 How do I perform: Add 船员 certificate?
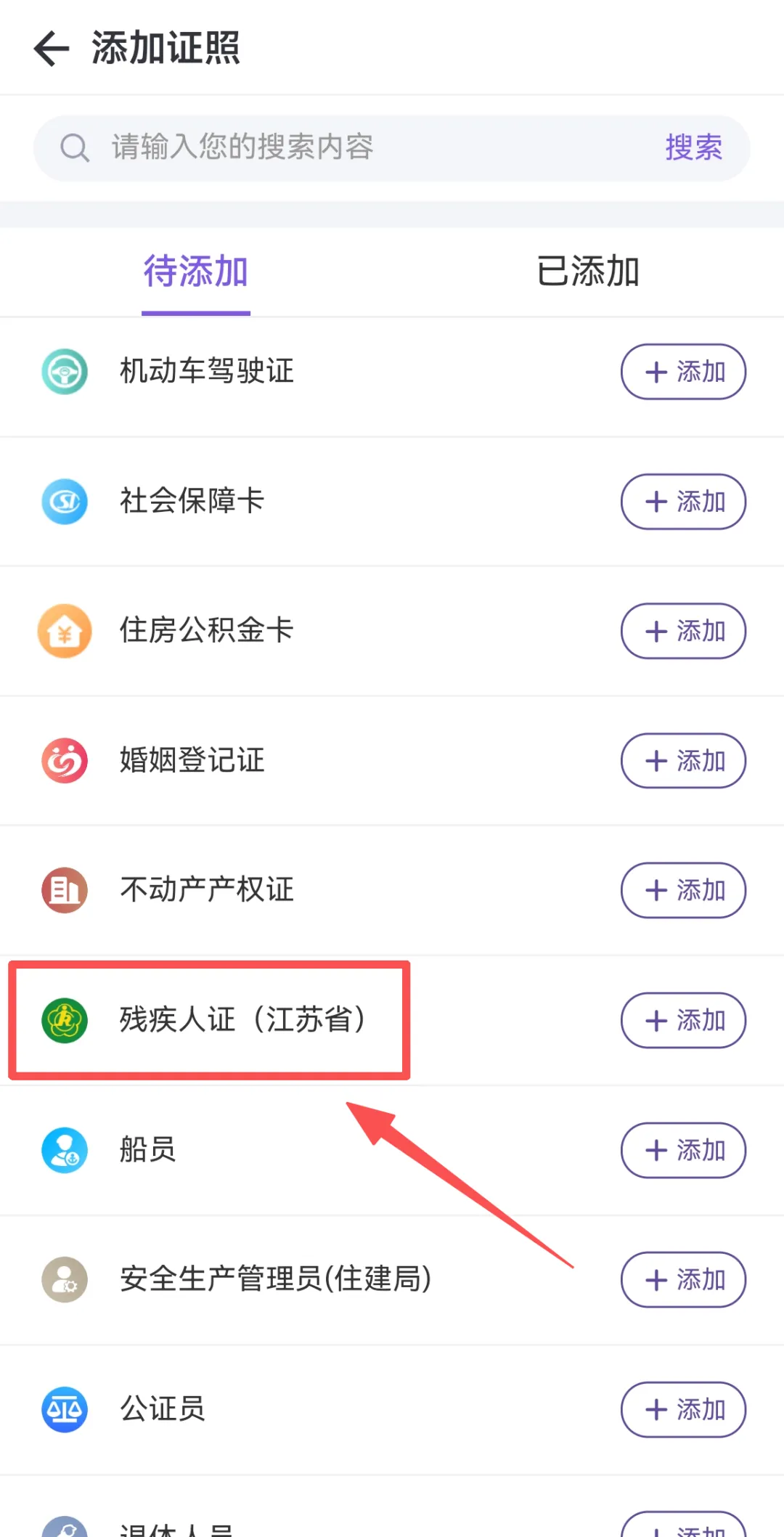pyautogui.click(x=683, y=1150)
